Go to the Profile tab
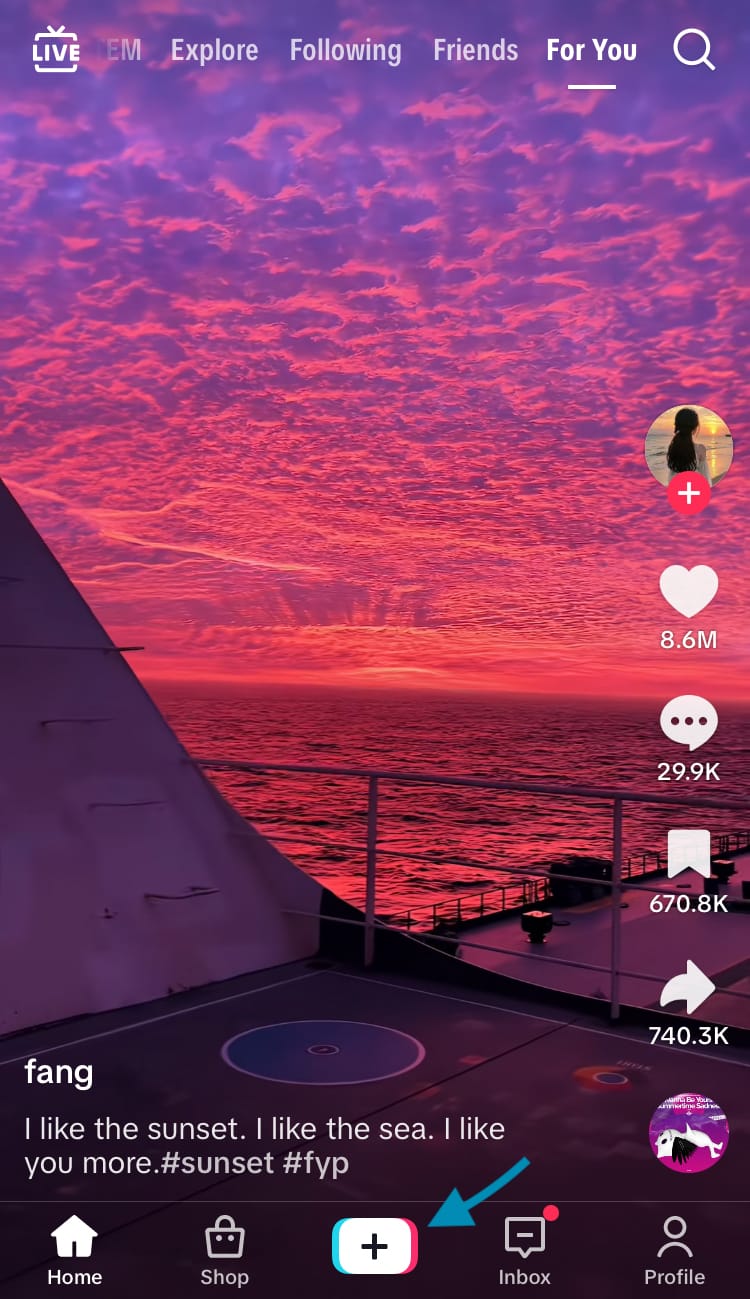The height and width of the screenshot is (1299, 750). coord(674,1250)
